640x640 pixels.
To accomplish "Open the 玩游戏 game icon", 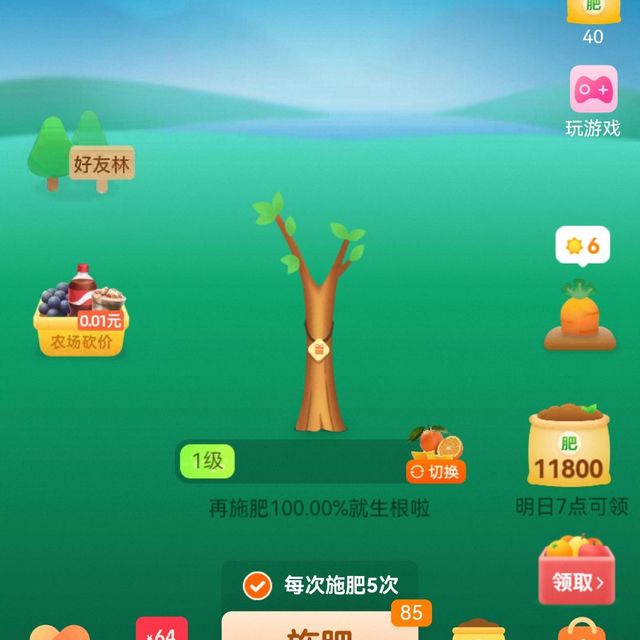I will [593, 91].
